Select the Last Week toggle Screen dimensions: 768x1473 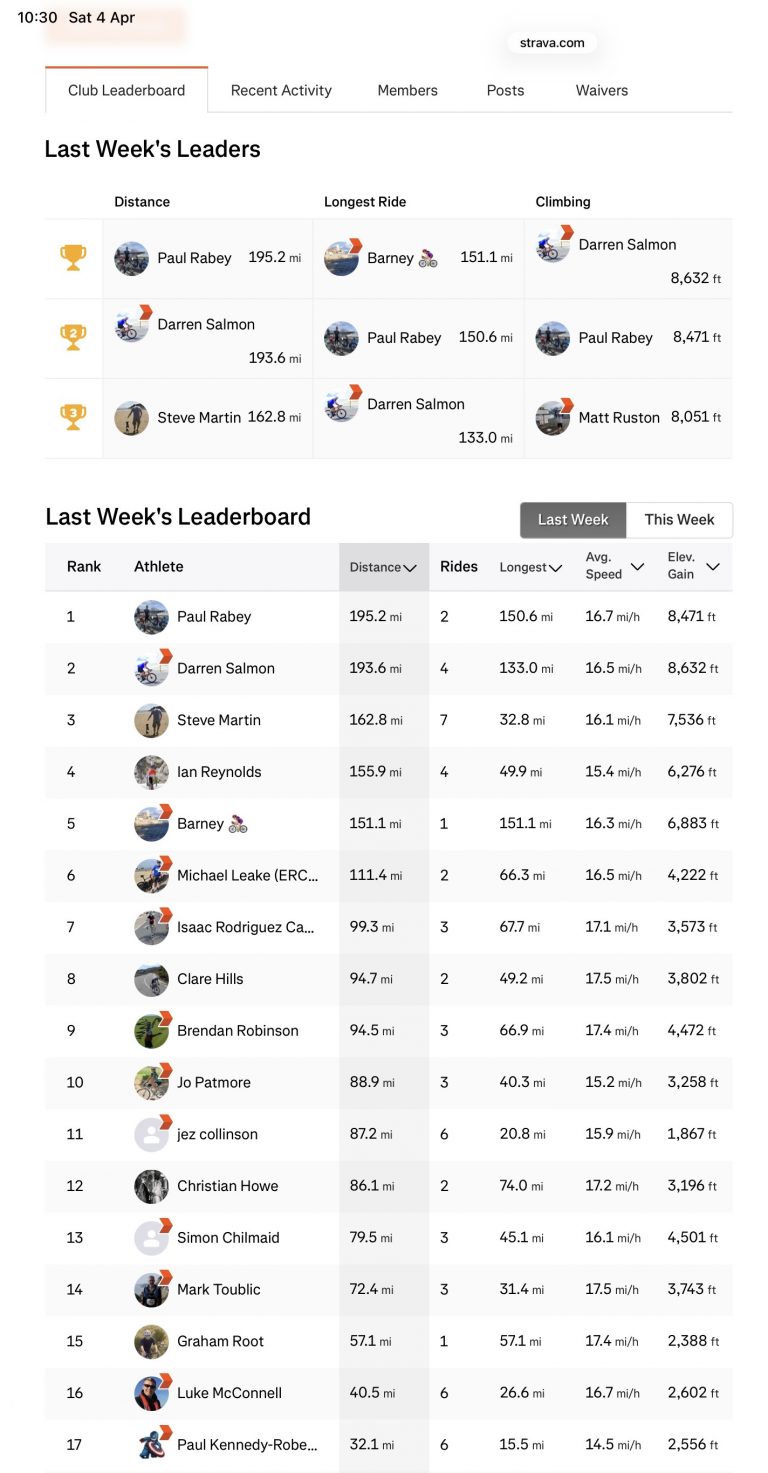[x=572, y=519]
